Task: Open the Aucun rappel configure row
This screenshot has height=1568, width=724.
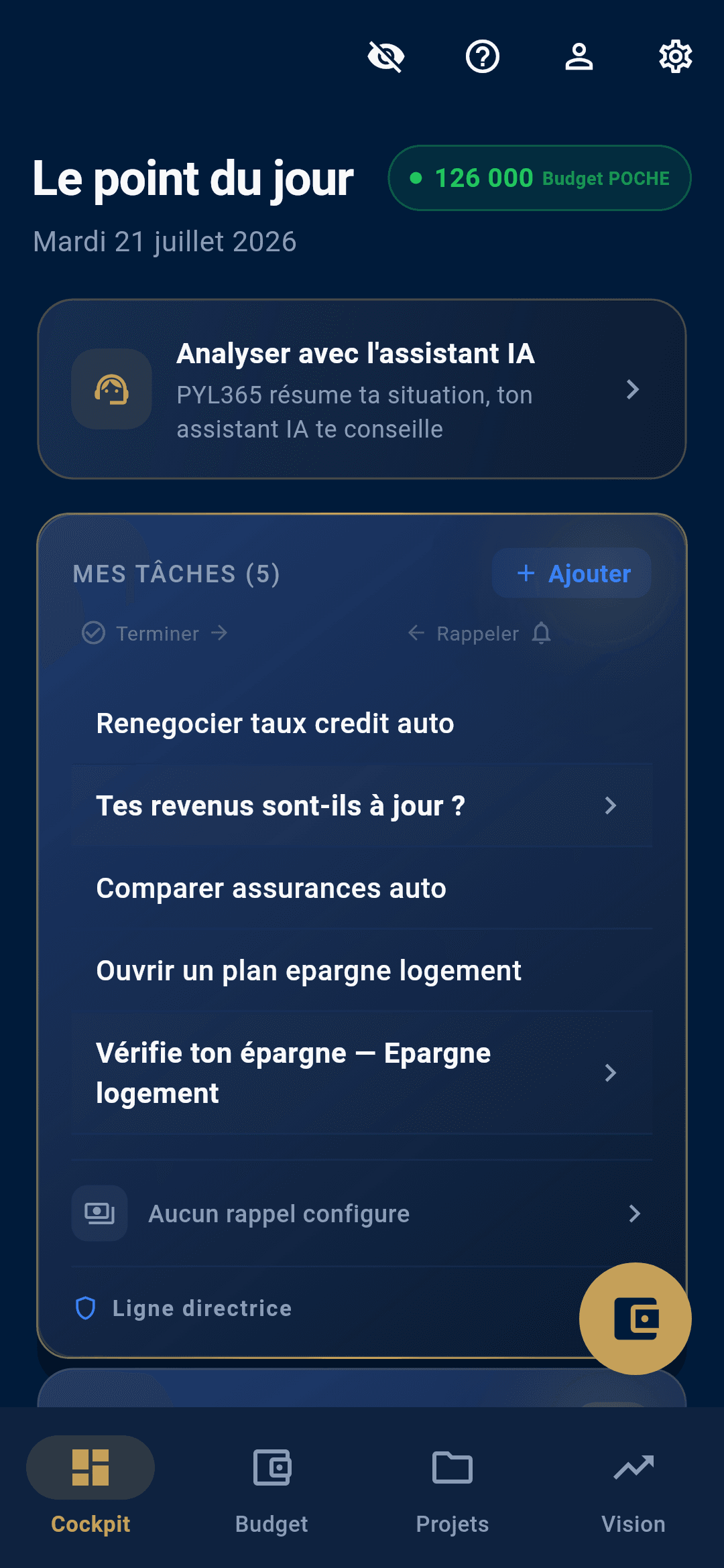Action: 362,1214
